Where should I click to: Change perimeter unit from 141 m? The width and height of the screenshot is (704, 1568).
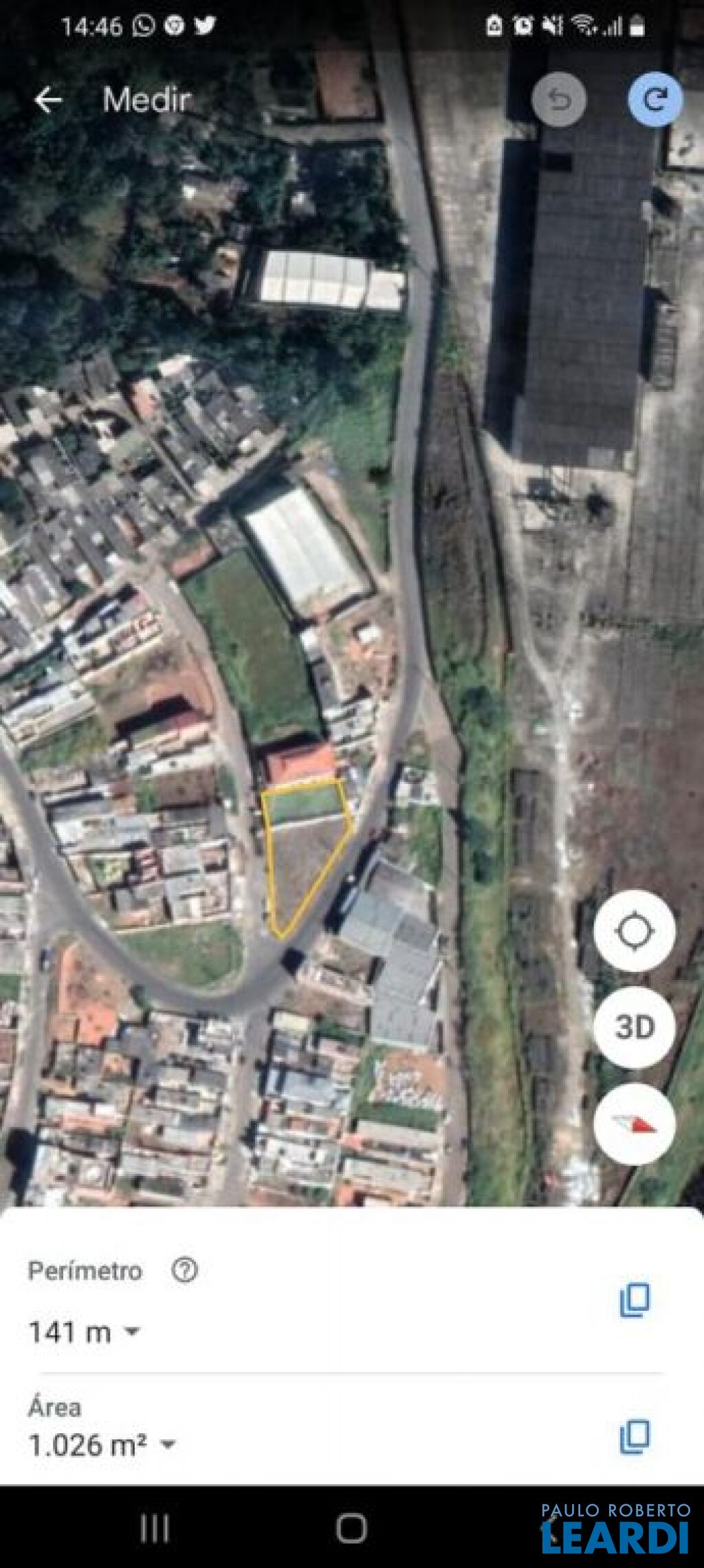(84, 1332)
